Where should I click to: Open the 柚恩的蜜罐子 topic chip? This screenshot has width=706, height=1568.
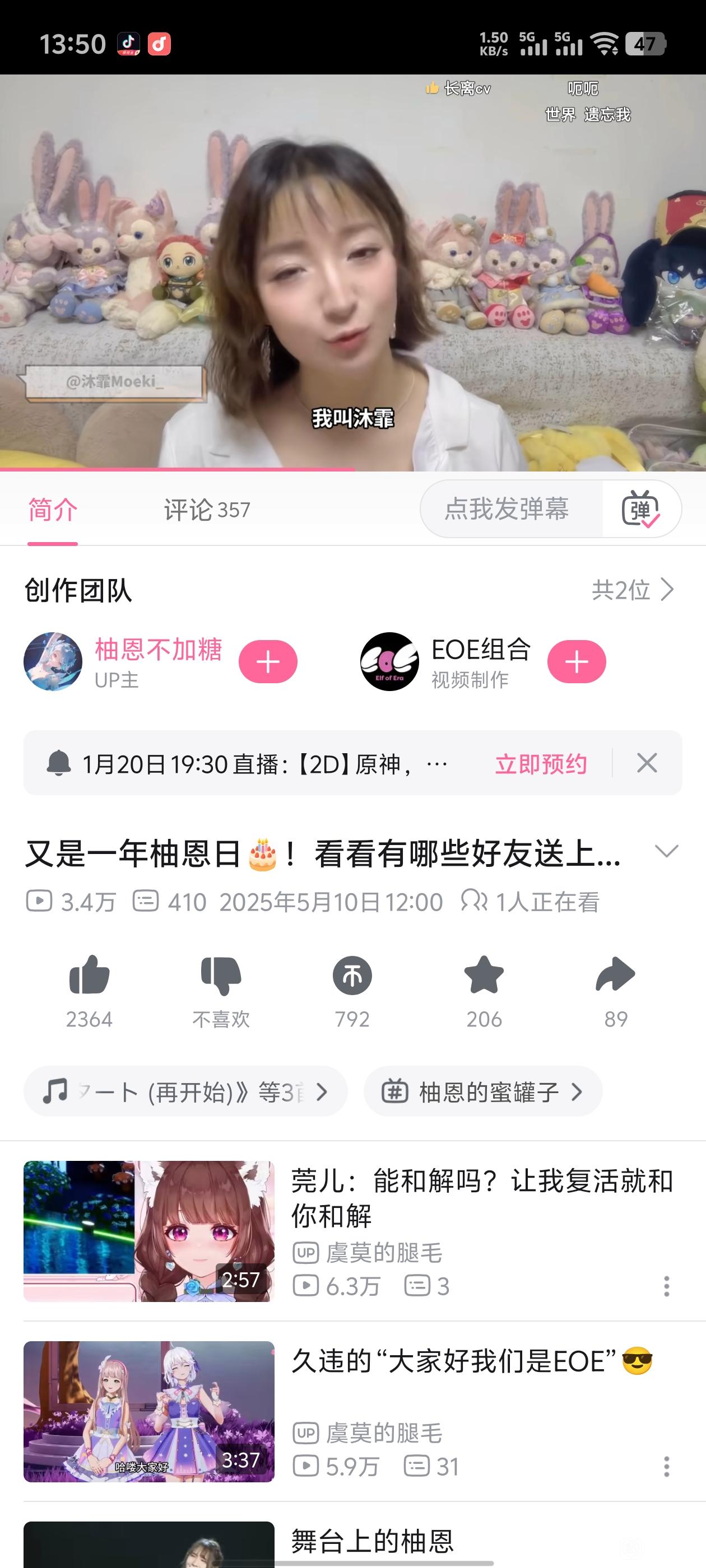[482, 1092]
